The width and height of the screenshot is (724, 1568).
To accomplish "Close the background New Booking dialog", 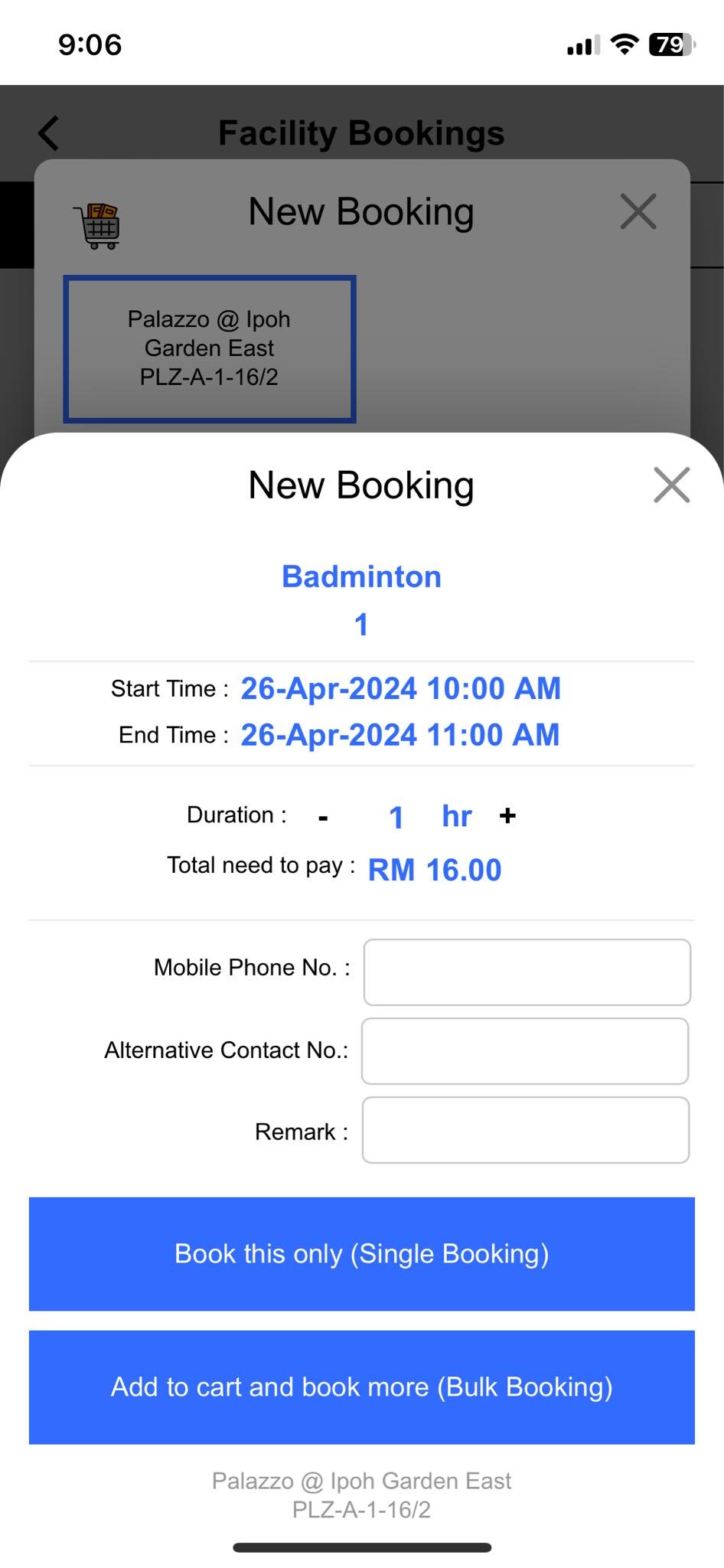I will pyautogui.click(x=638, y=212).
